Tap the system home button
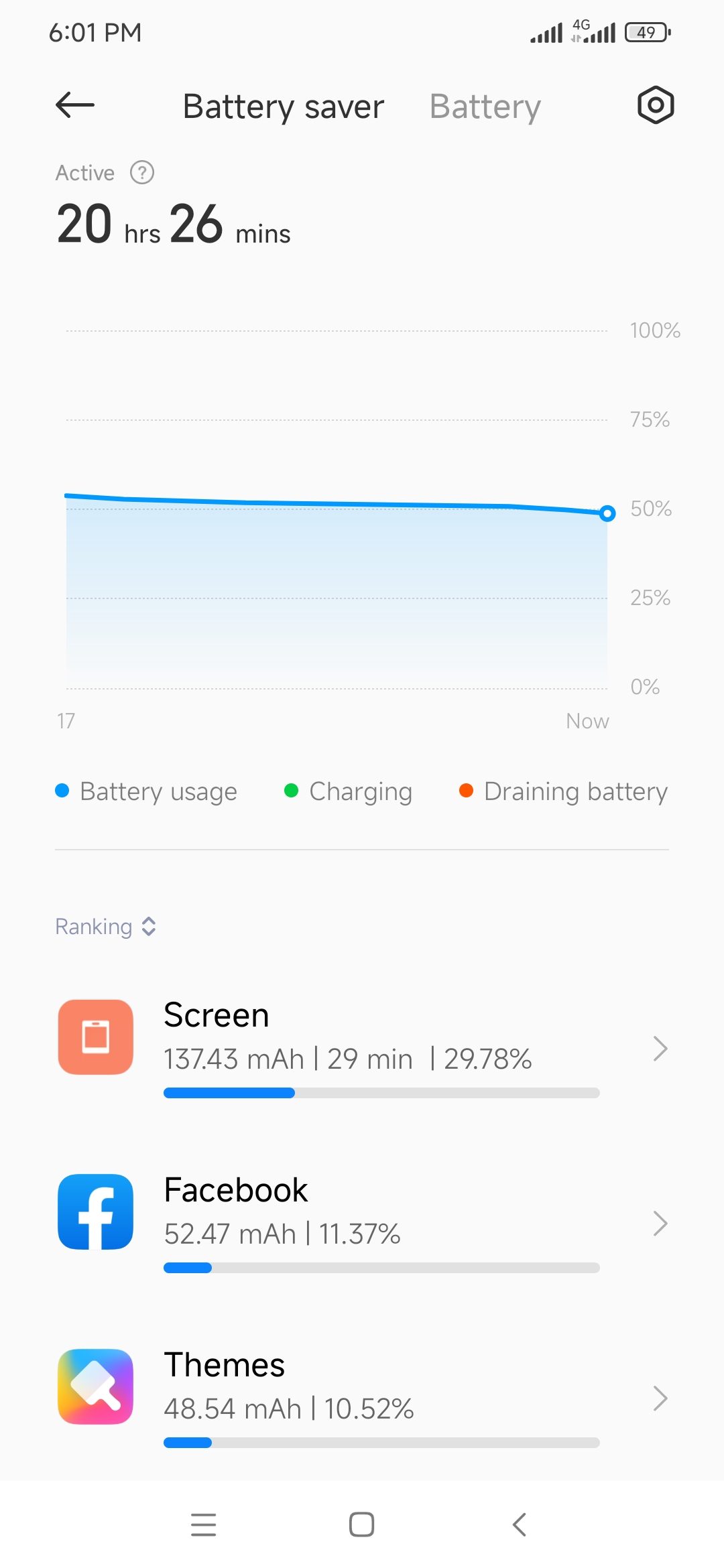This screenshot has width=724, height=1568. pos(361,1524)
